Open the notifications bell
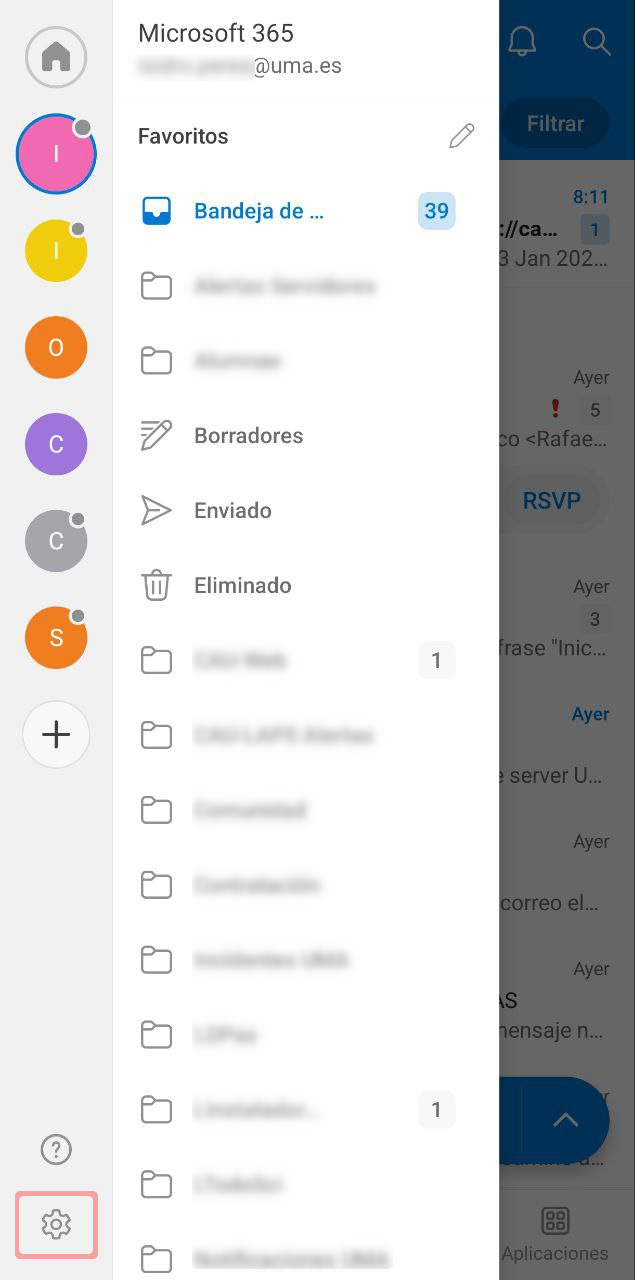635x1280 pixels. pyautogui.click(x=522, y=41)
